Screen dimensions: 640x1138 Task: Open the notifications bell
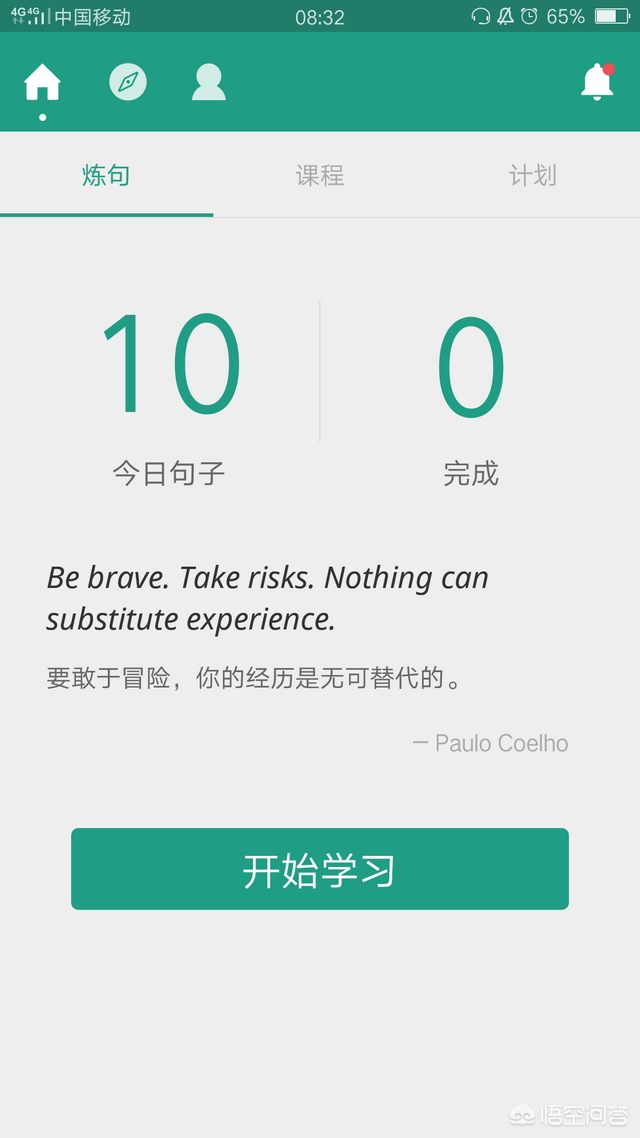tap(597, 82)
